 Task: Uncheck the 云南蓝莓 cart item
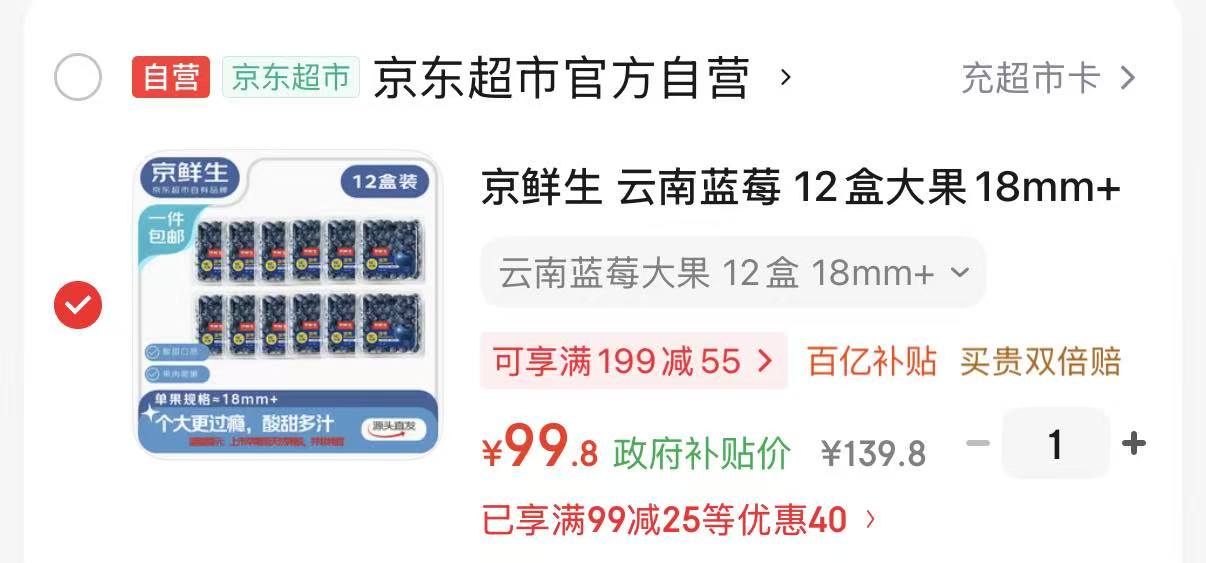(78, 304)
